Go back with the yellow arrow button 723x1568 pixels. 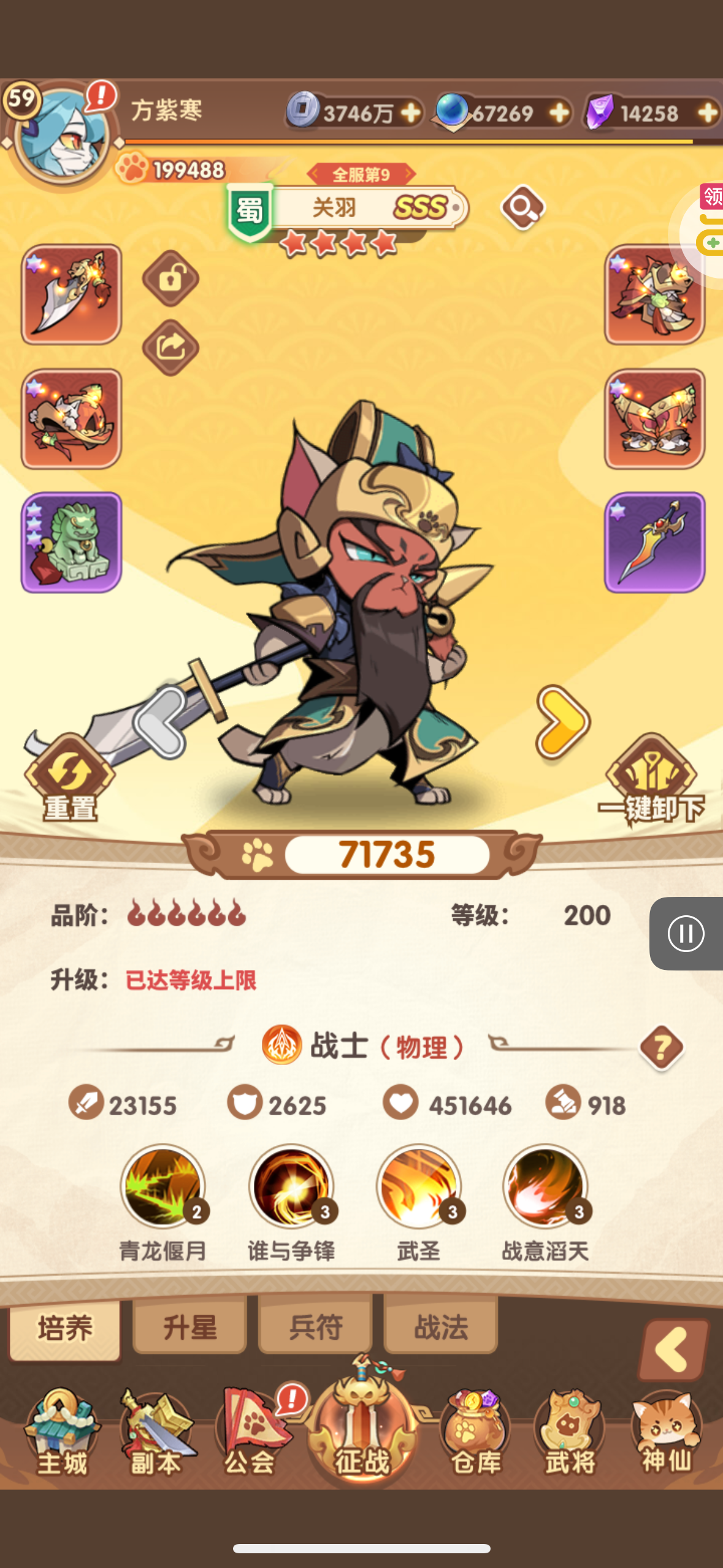click(673, 1350)
